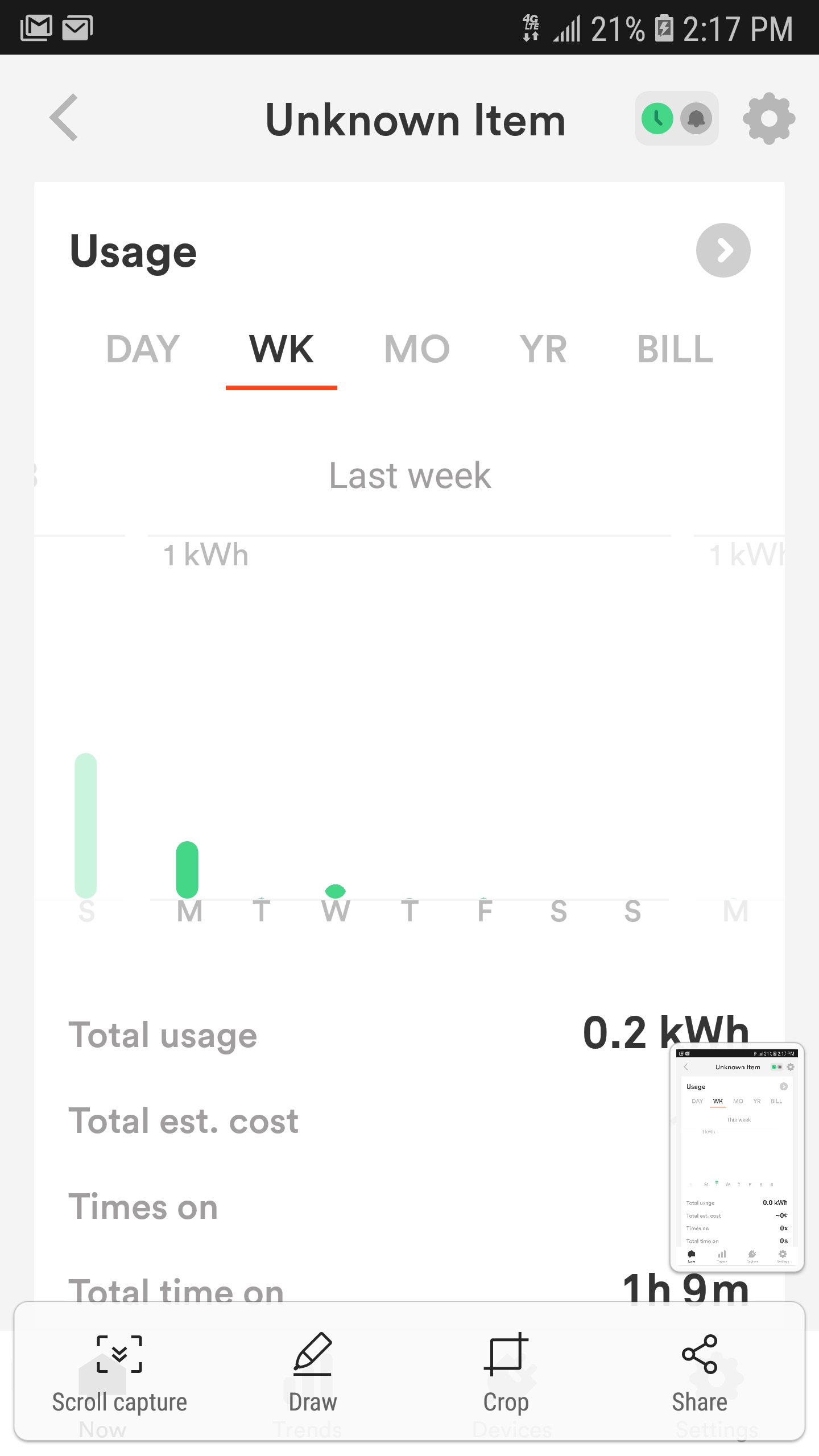Open the screenshot preview thumbnail

tap(737, 1157)
